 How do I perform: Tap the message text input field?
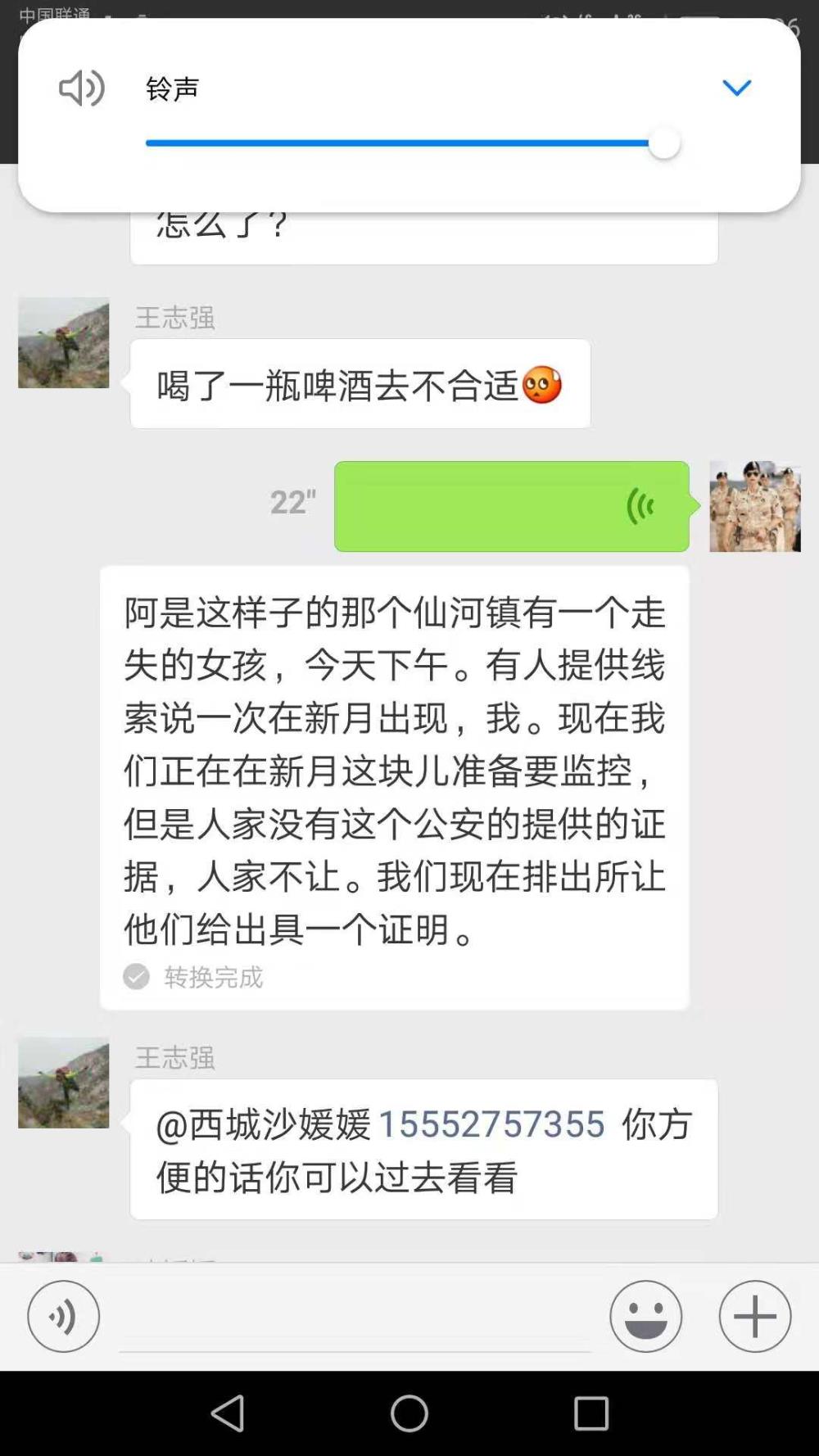click(x=355, y=1318)
